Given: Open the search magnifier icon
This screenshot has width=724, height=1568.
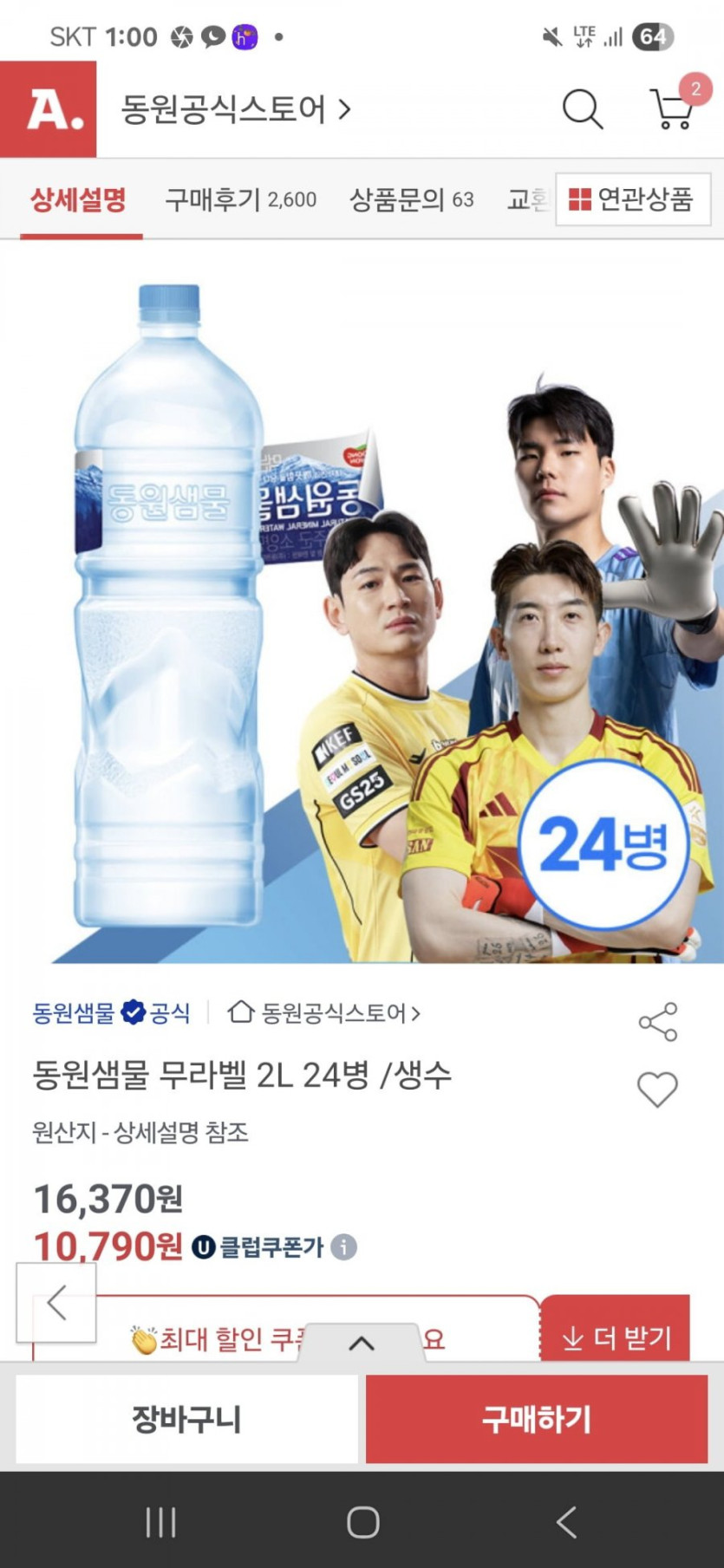Looking at the screenshot, I should (583, 110).
